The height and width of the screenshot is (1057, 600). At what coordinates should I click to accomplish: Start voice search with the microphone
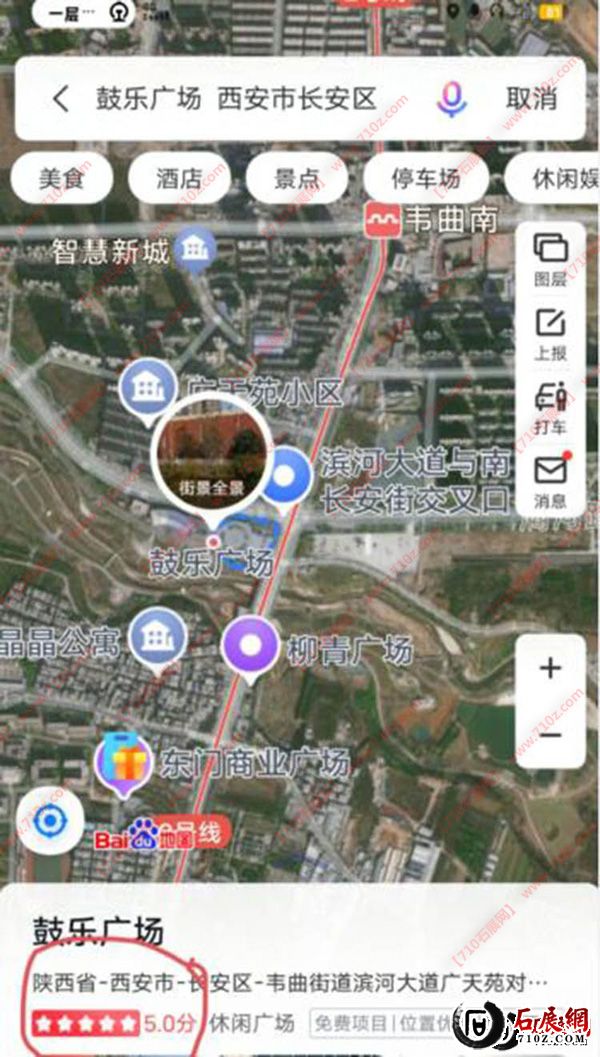click(451, 99)
